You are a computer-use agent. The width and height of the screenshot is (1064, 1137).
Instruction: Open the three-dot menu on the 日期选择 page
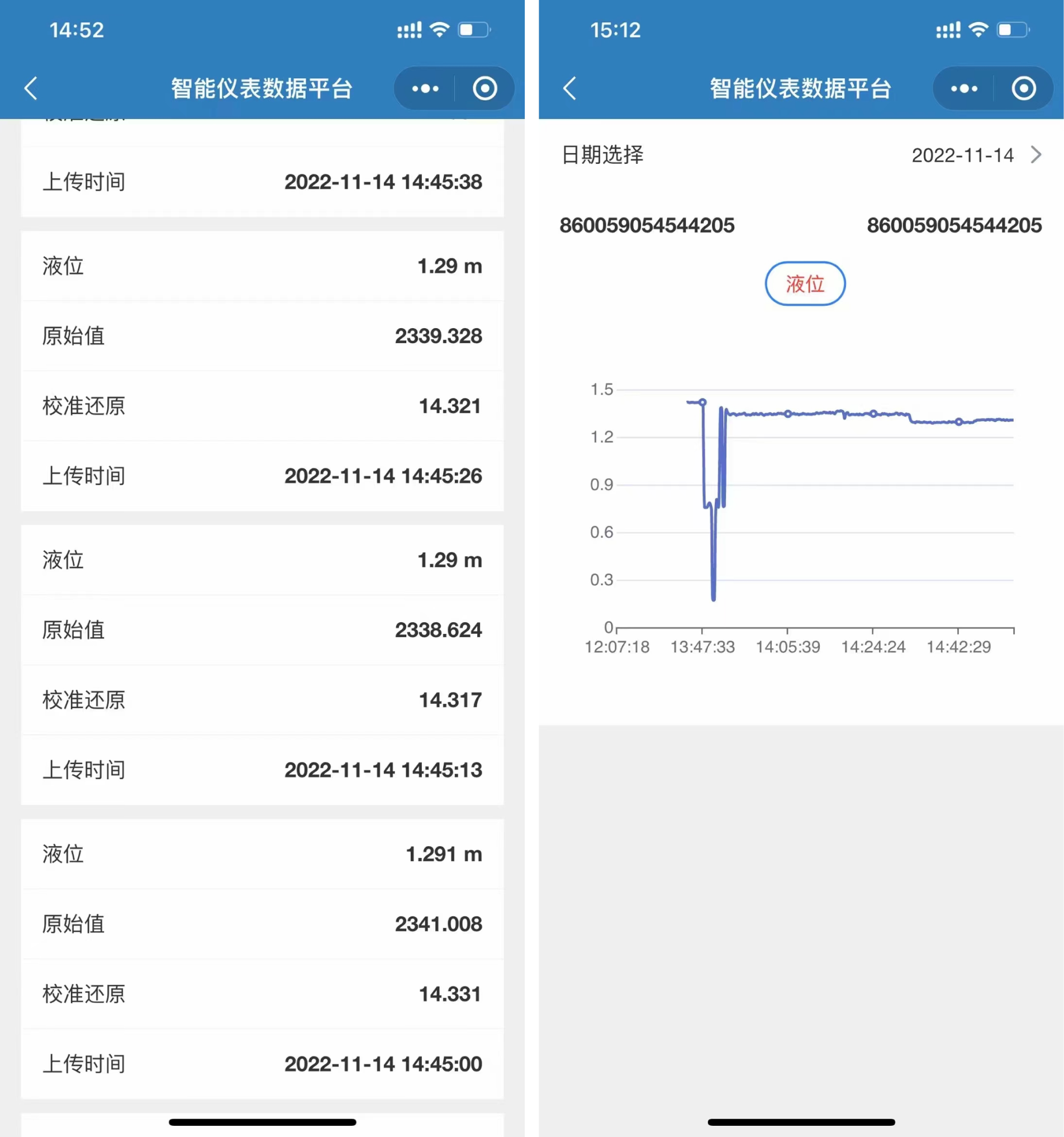click(x=964, y=89)
